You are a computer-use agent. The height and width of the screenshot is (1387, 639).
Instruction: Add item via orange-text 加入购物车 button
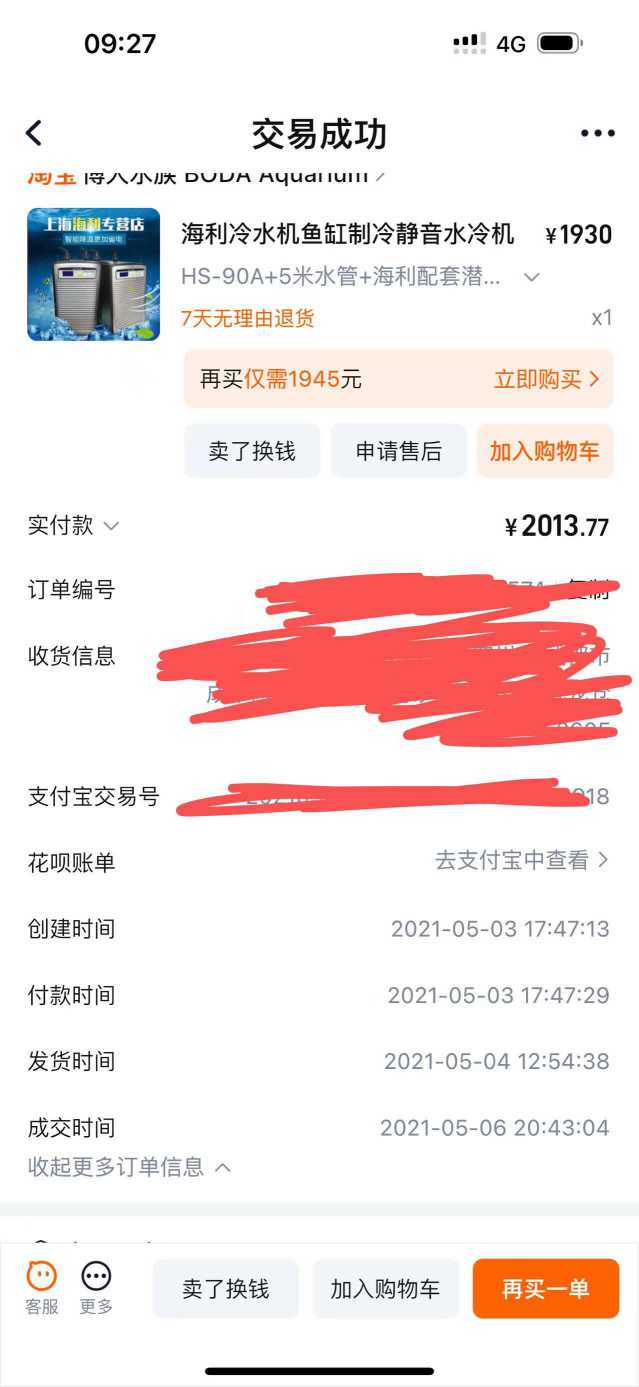(x=544, y=451)
